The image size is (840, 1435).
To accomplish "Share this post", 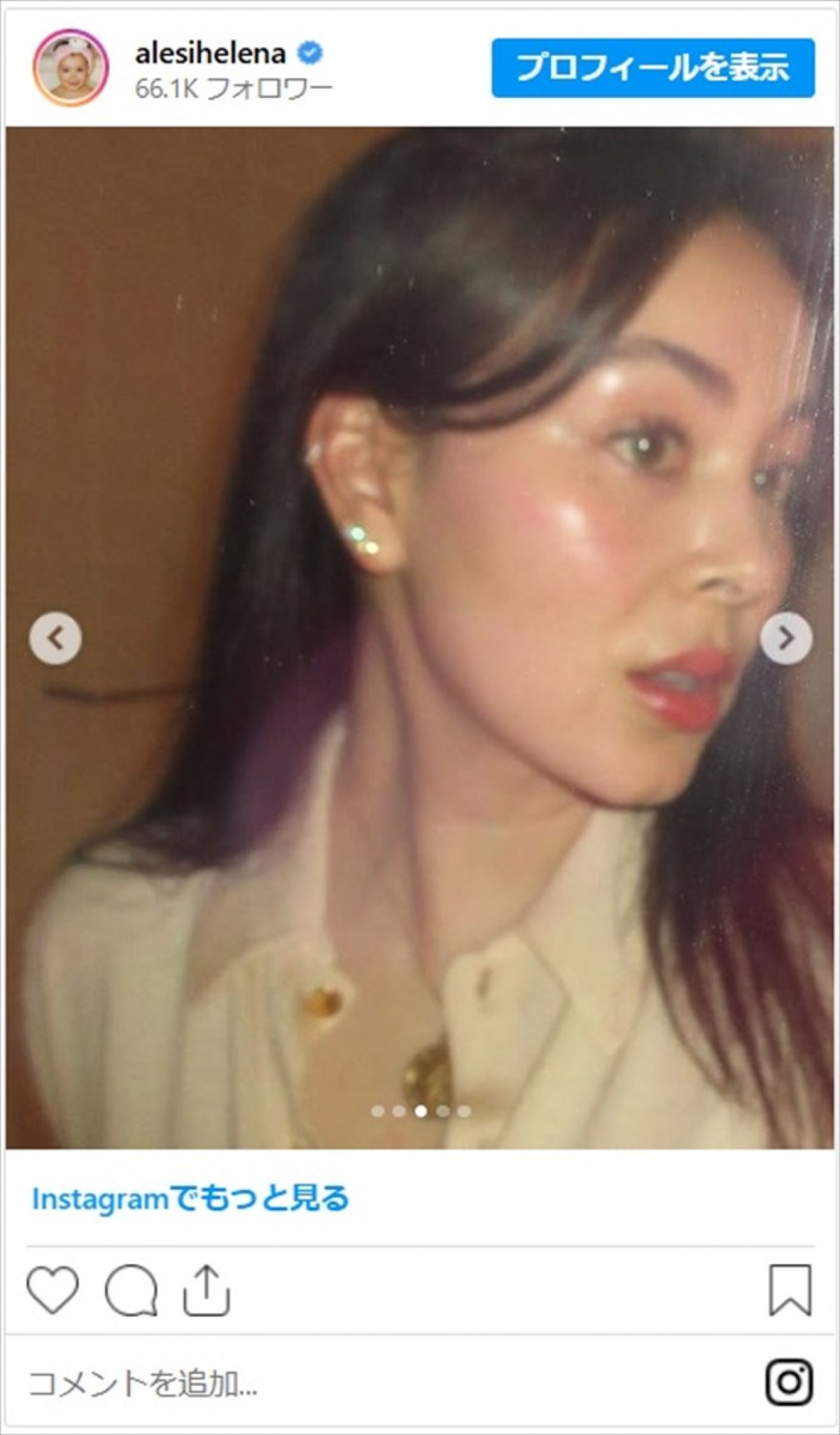I will [x=206, y=1290].
